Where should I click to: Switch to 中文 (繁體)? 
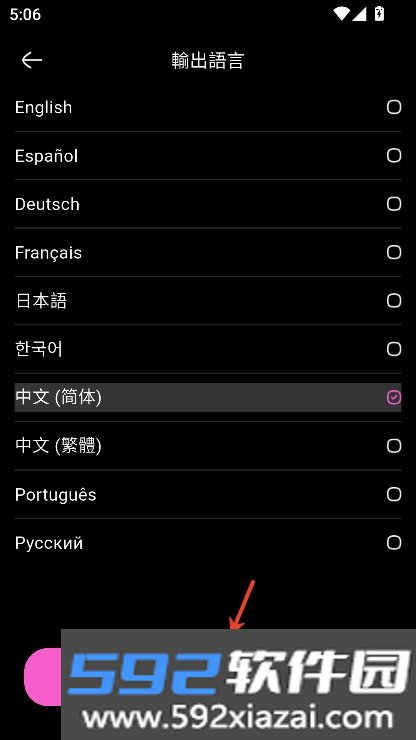[208, 446]
